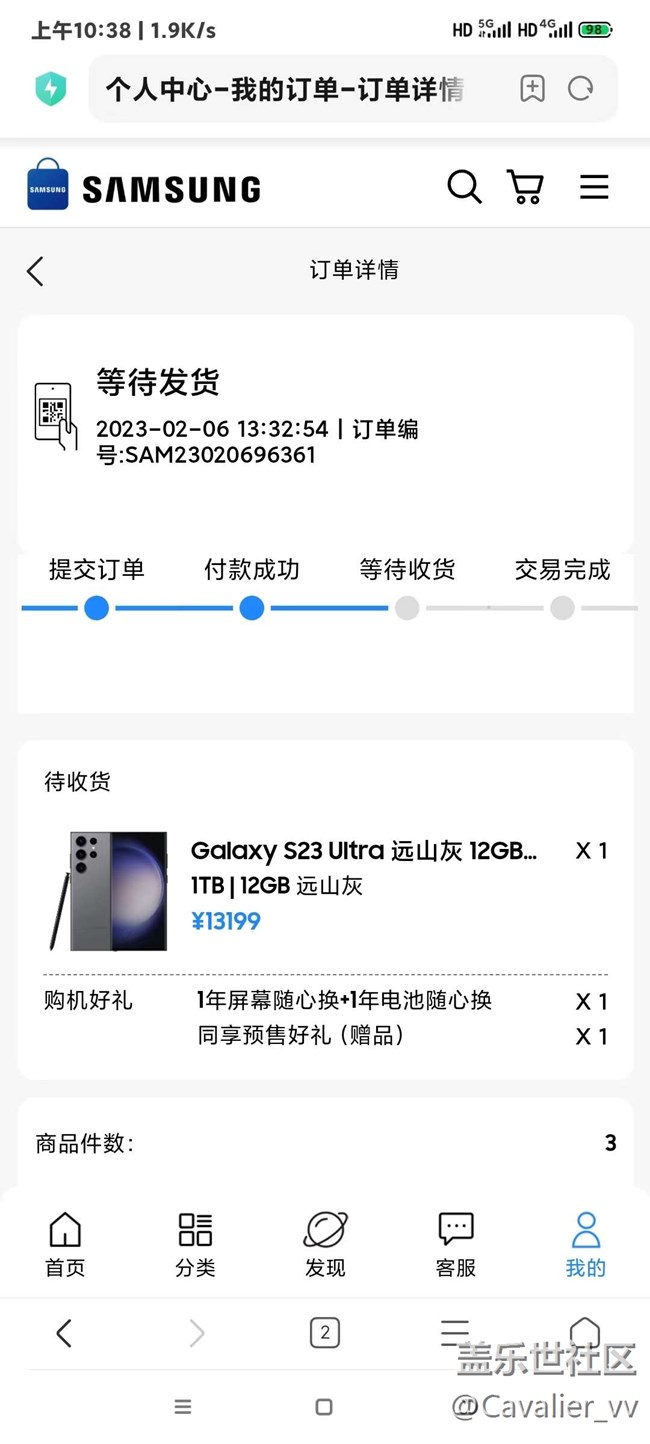This screenshot has width=650, height=1444.
Task: Open the security shield icon
Action: (x=50, y=89)
